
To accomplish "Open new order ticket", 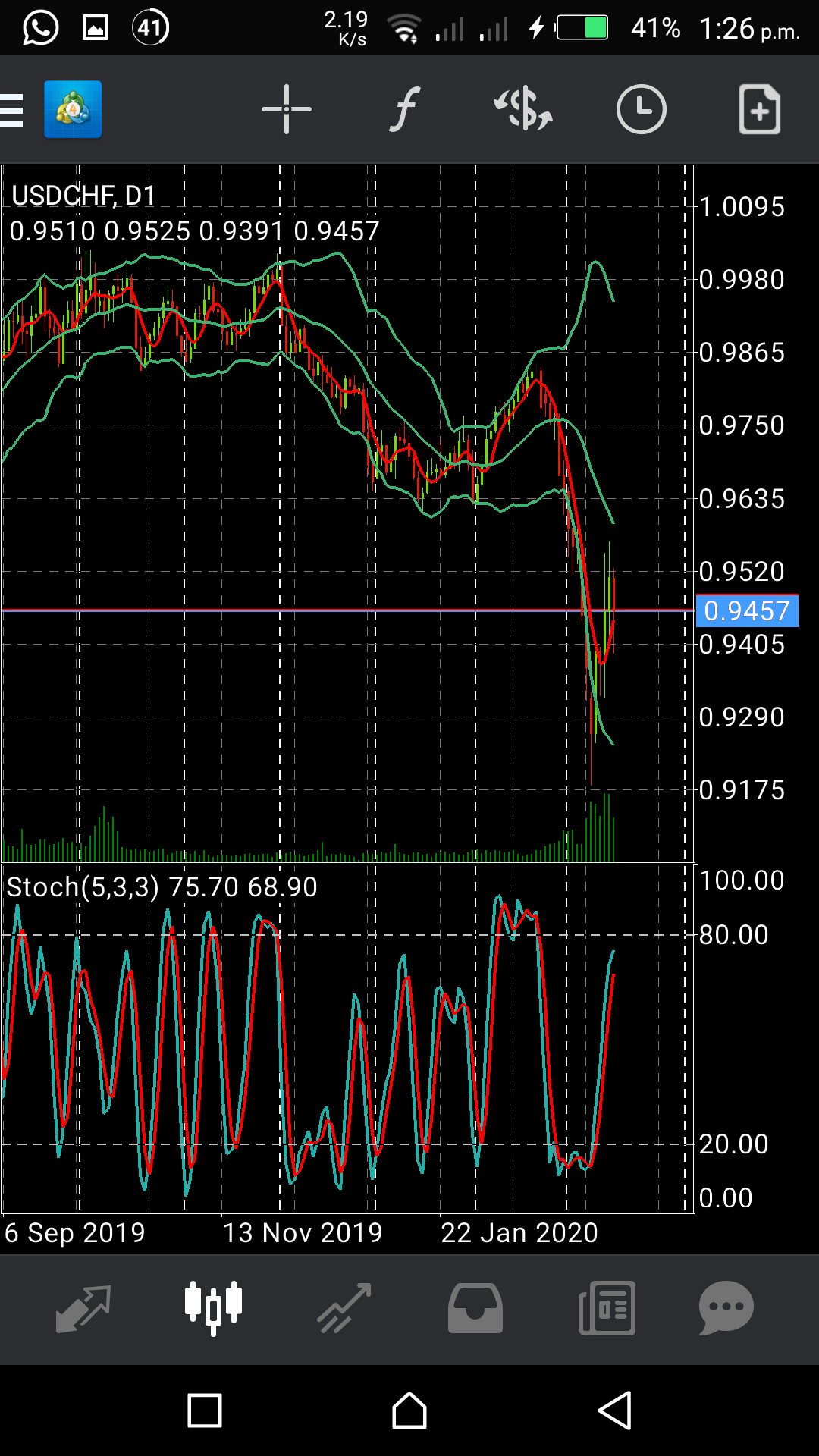I will tap(760, 110).
